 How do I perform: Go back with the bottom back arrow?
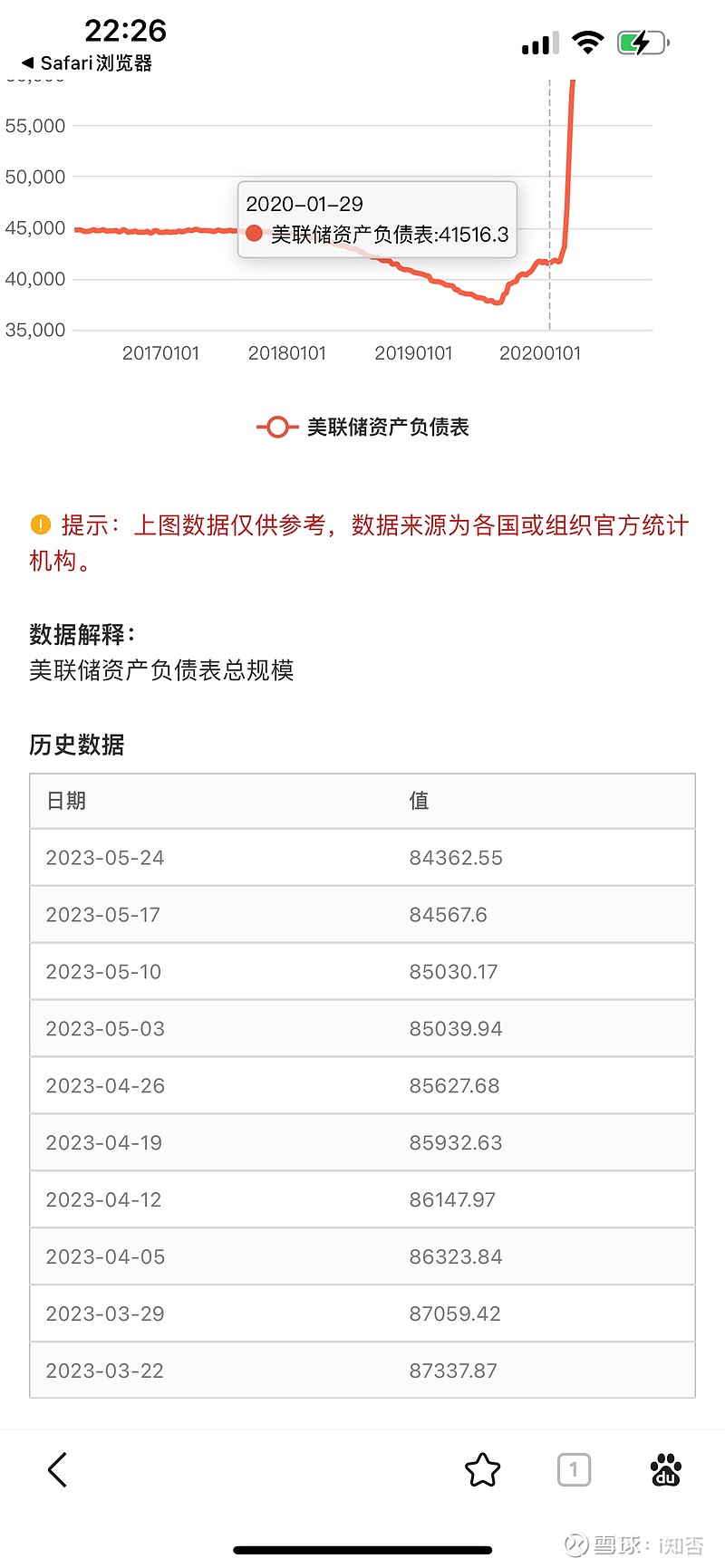(x=57, y=1469)
